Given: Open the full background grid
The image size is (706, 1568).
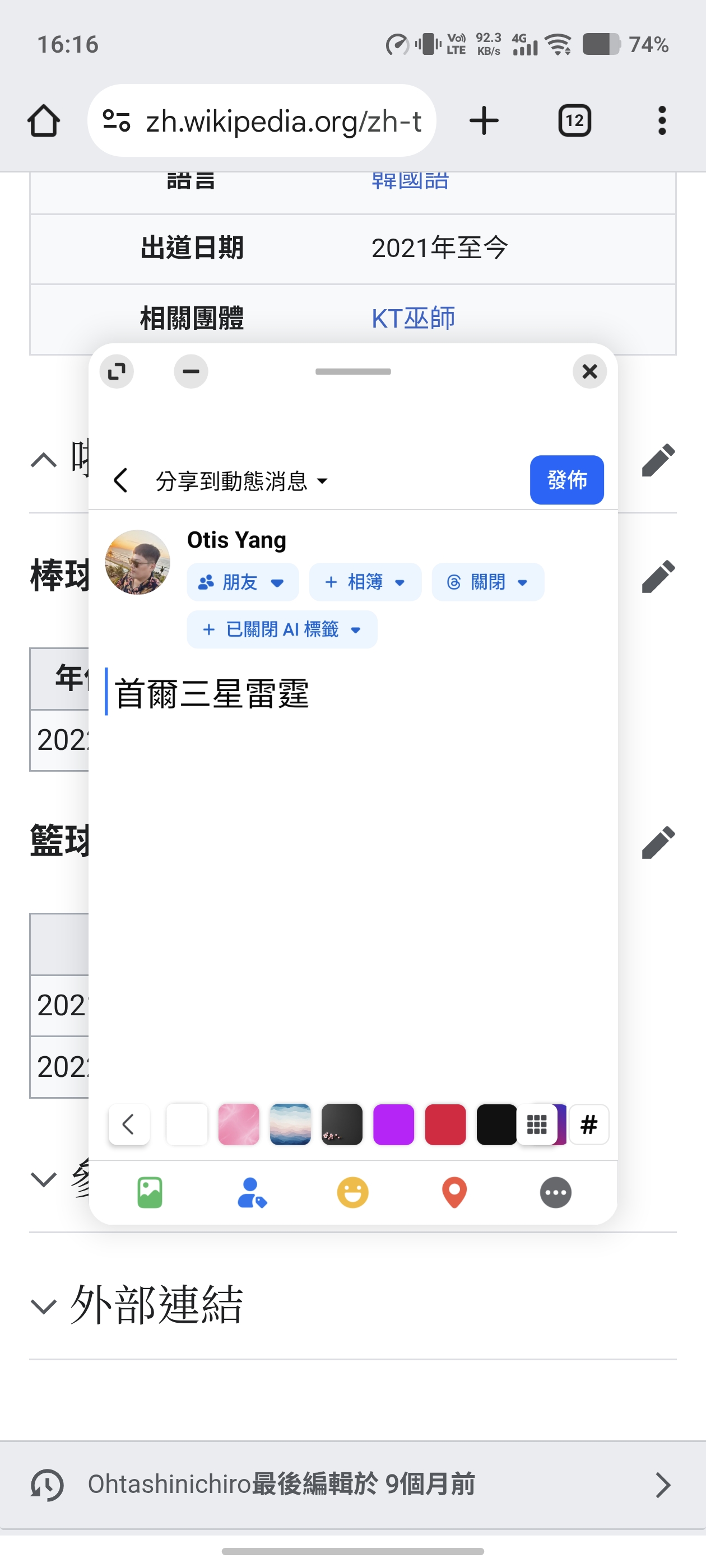Looking at the screenshot, I should pyautogui.click(x=537, y=1124).
